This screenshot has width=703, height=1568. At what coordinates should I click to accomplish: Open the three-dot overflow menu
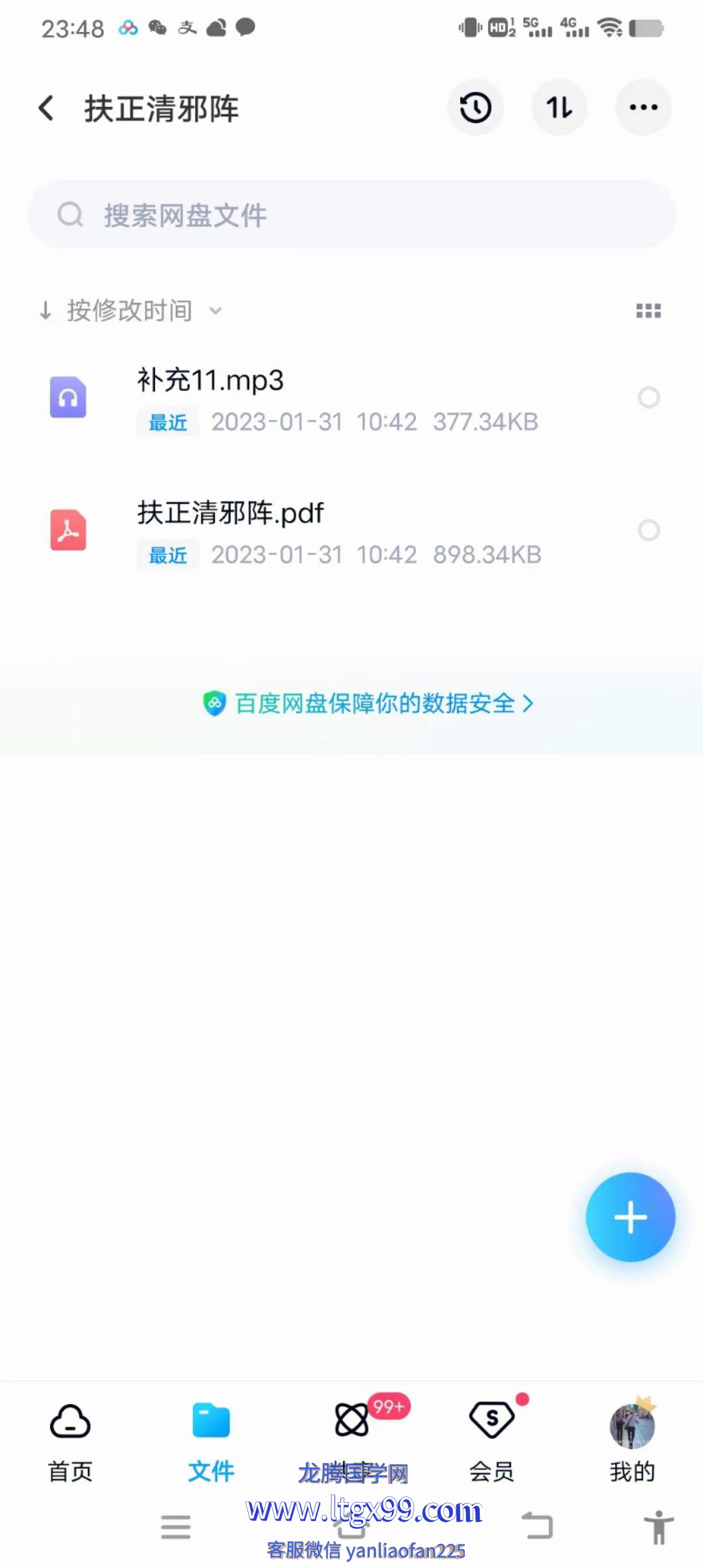[643, 108]
